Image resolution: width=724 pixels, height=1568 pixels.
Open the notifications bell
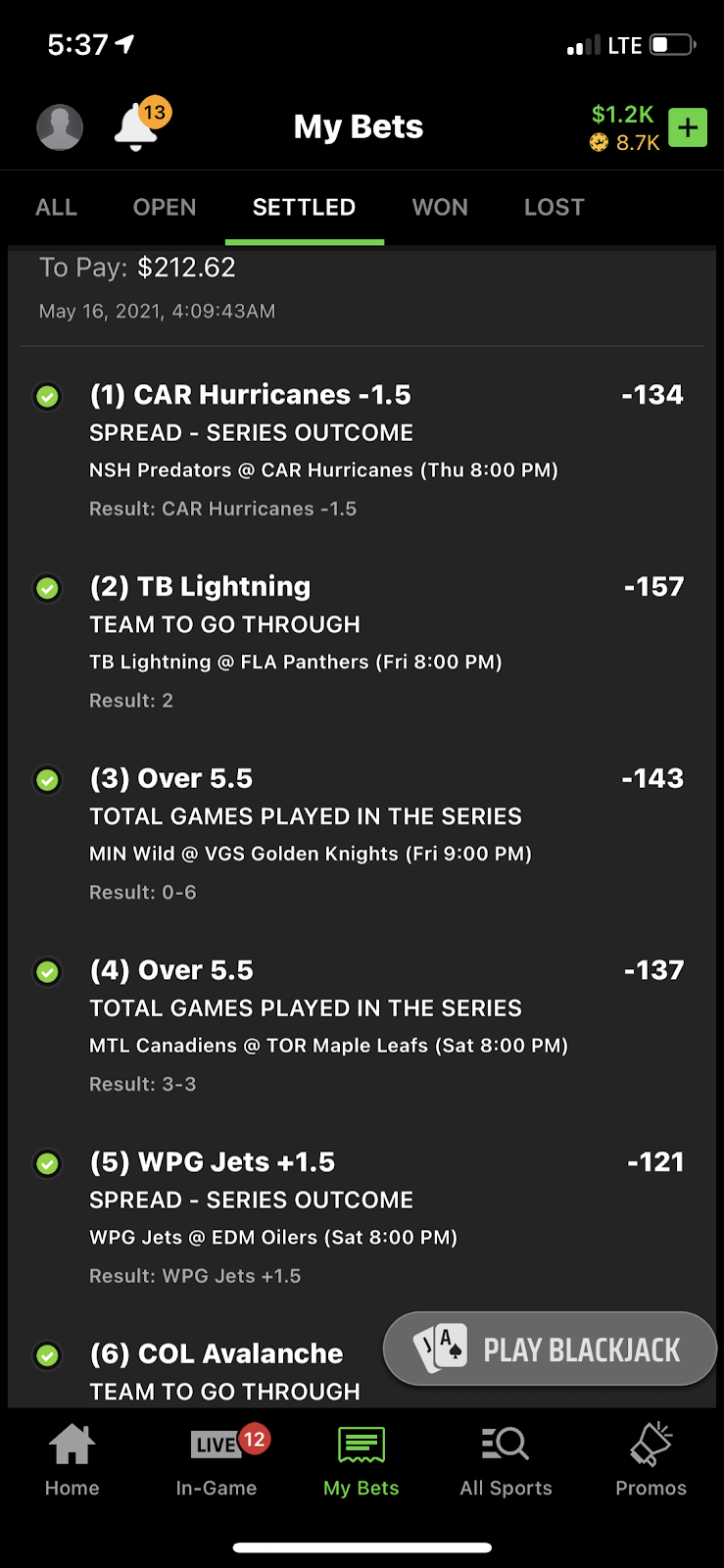coord(136,128)
